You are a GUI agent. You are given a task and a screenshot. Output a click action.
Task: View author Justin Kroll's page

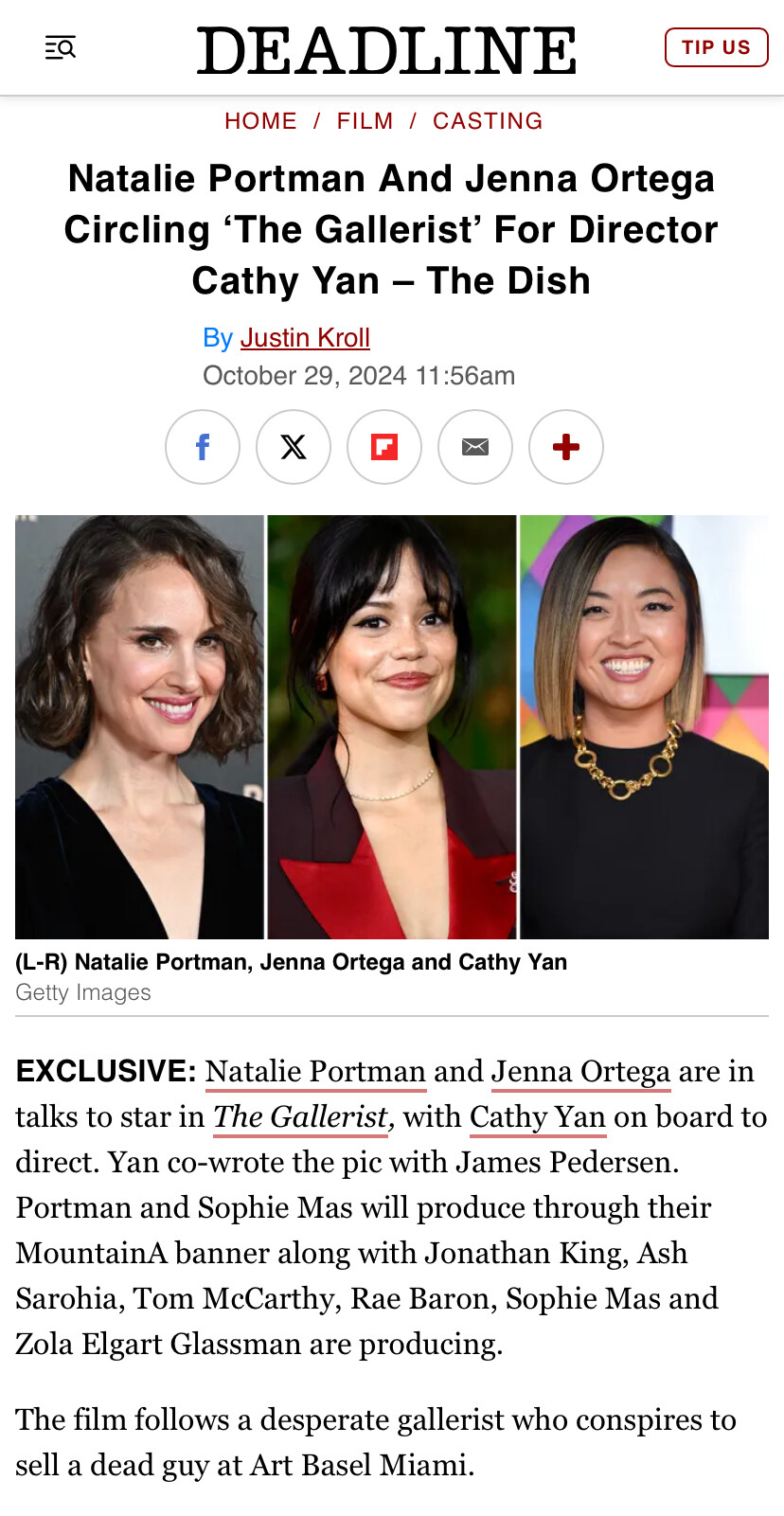[305, 338]
